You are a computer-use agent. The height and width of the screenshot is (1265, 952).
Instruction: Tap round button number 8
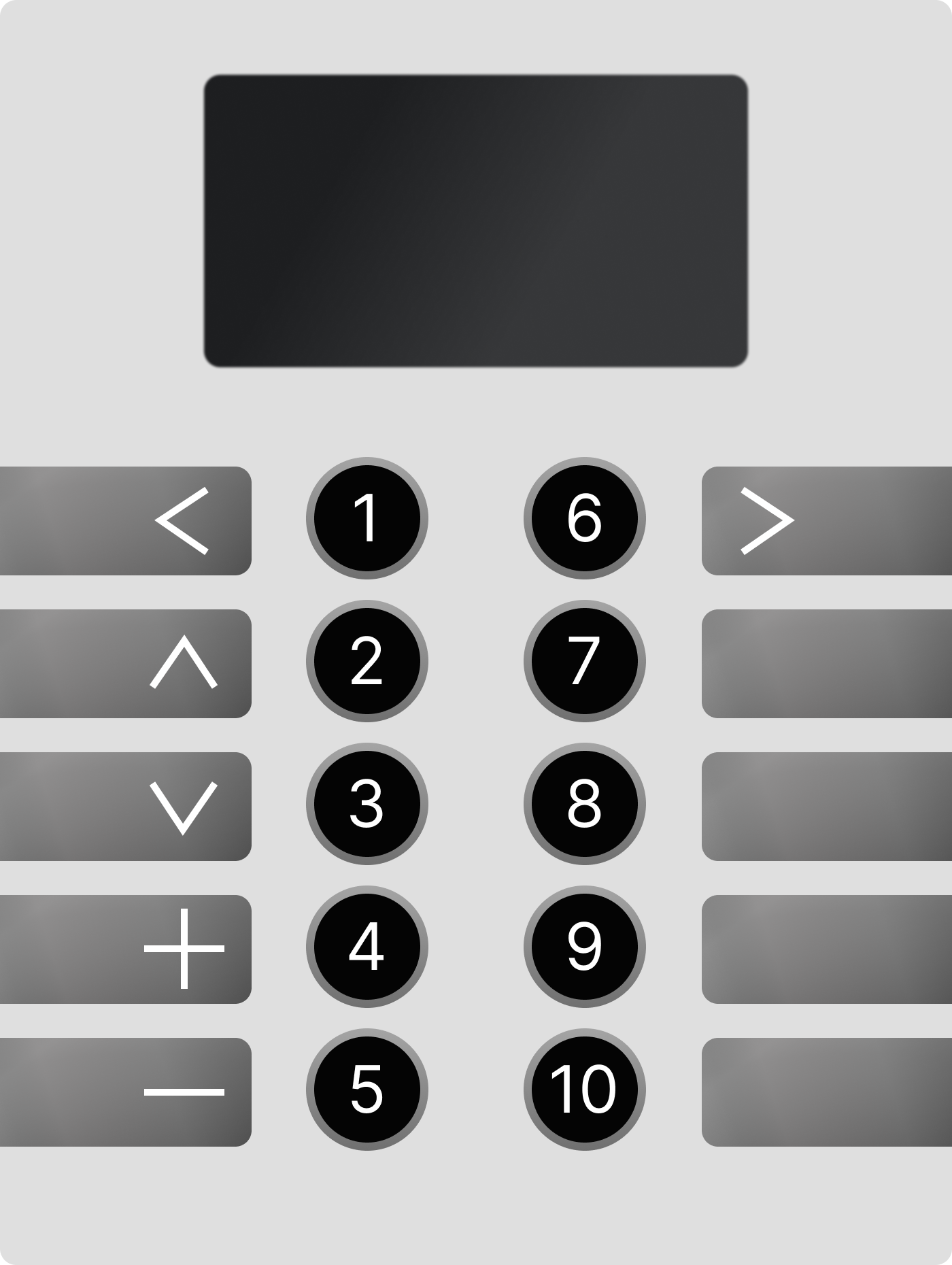585,804
